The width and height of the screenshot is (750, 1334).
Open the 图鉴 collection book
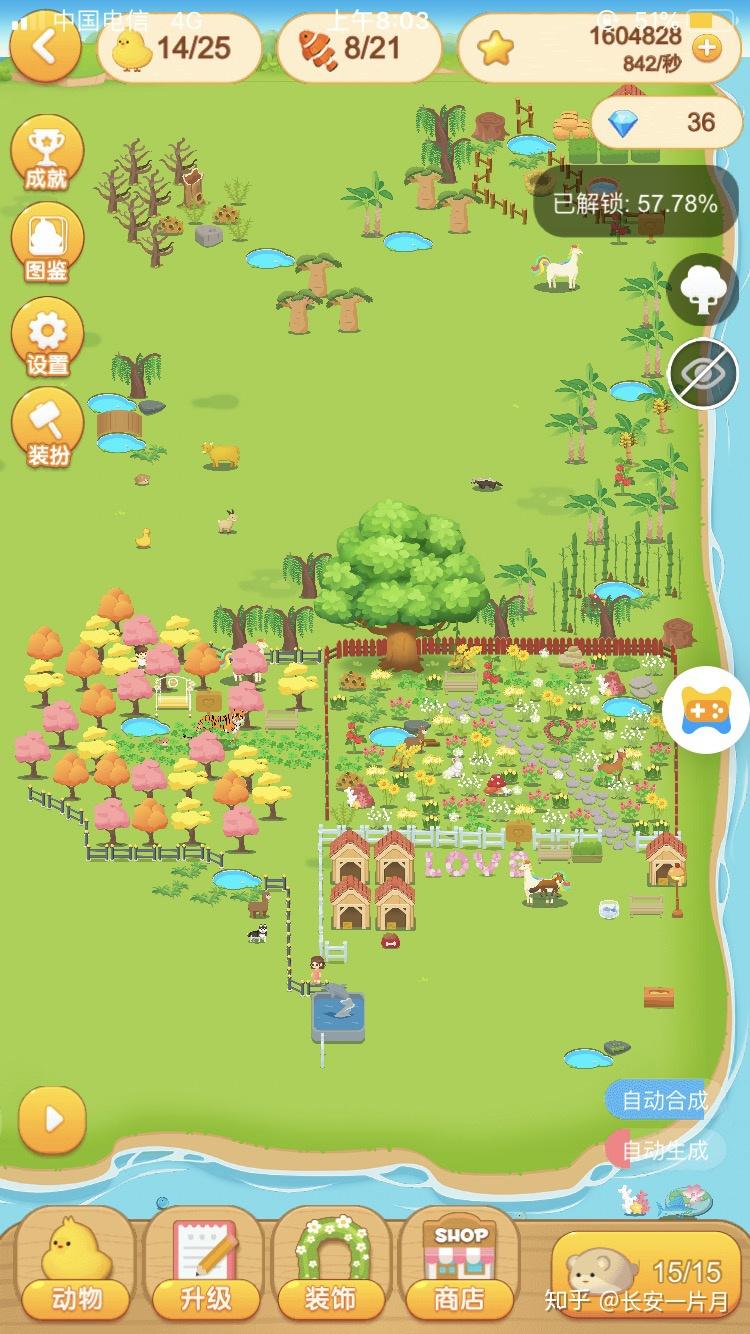click(47, 244)
